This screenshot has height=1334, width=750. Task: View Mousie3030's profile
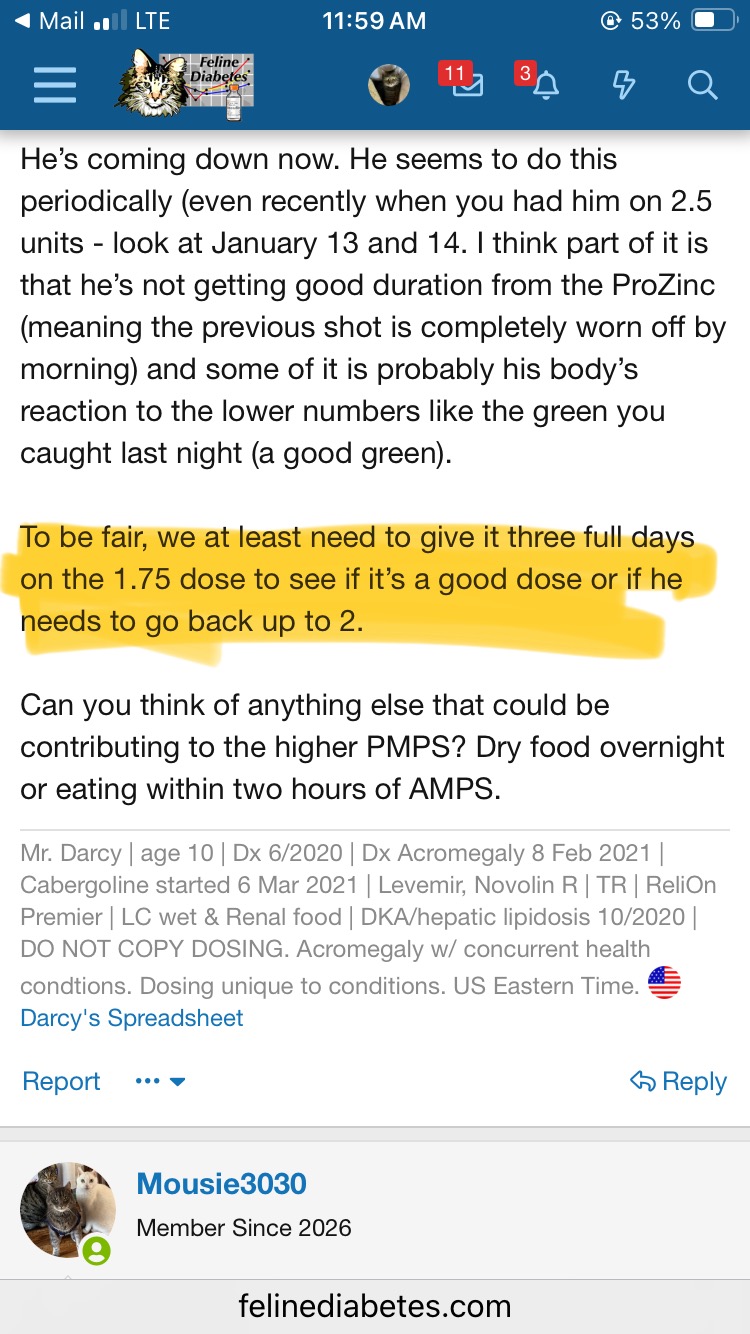(221, 1184)
